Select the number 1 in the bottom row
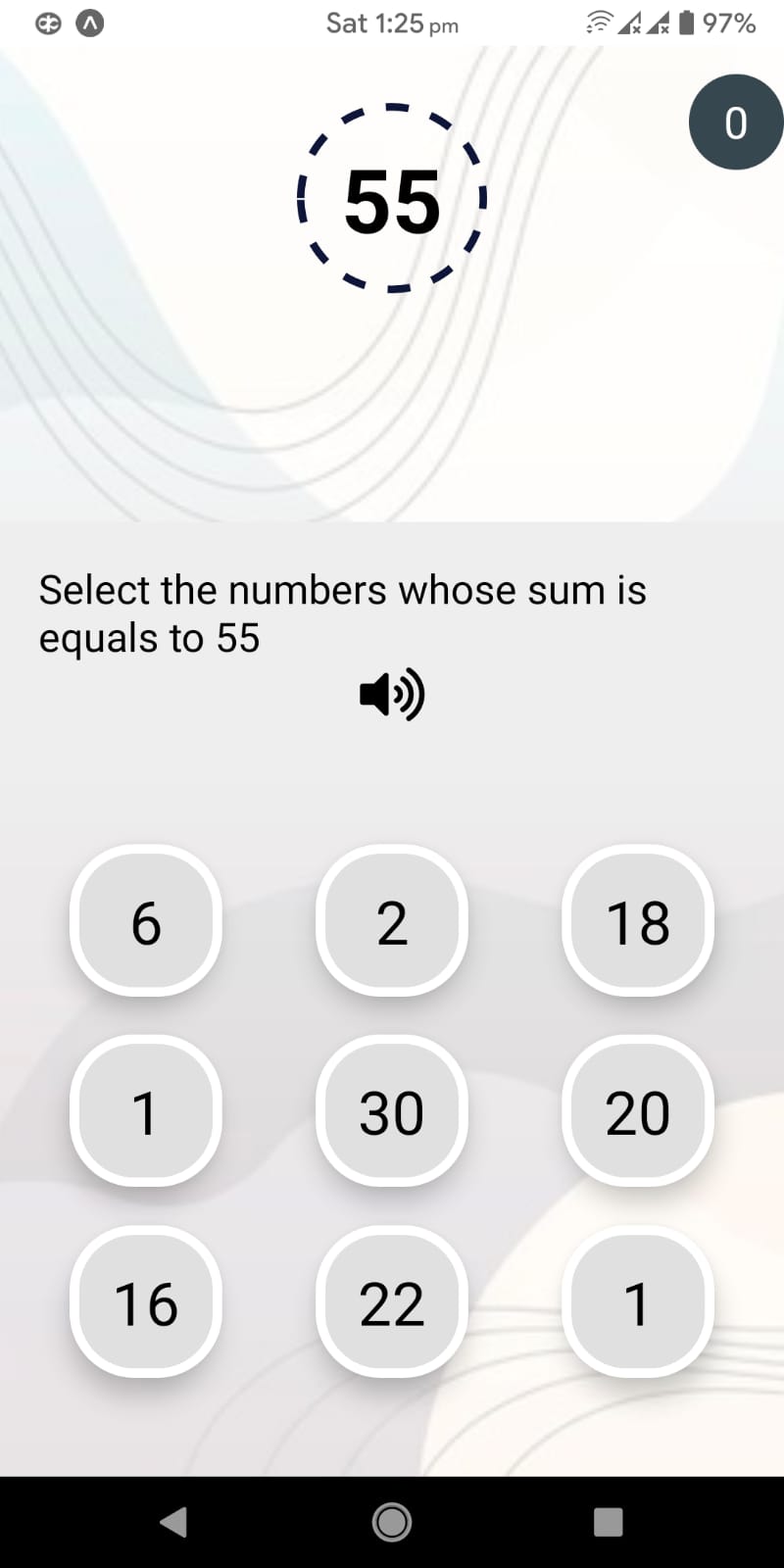Viewport: 784px width, 1568px height. click(x=637, y=1302)
